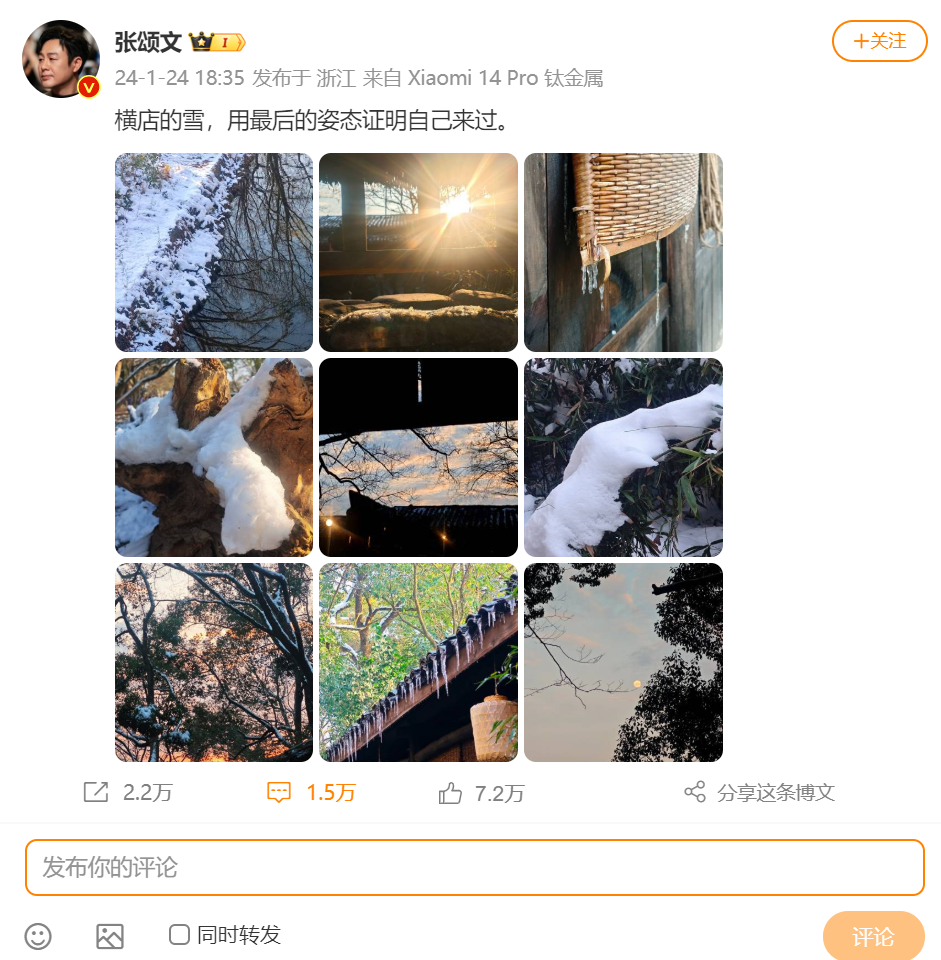View the sunburst through window photo
Image resolution: width=941 pixels, height=960 pixels.
(418, 252)
